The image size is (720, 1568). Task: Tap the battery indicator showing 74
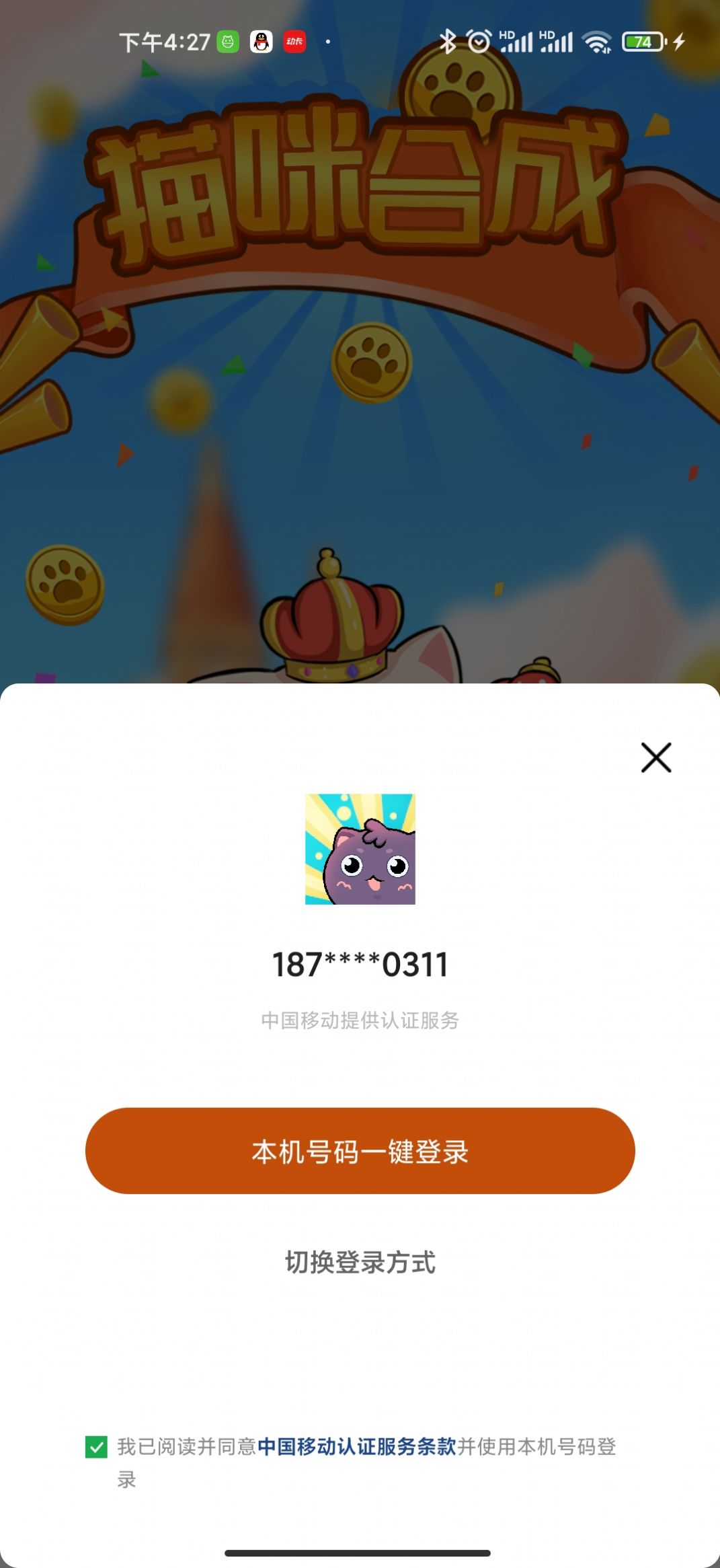[x=643, y=40]
